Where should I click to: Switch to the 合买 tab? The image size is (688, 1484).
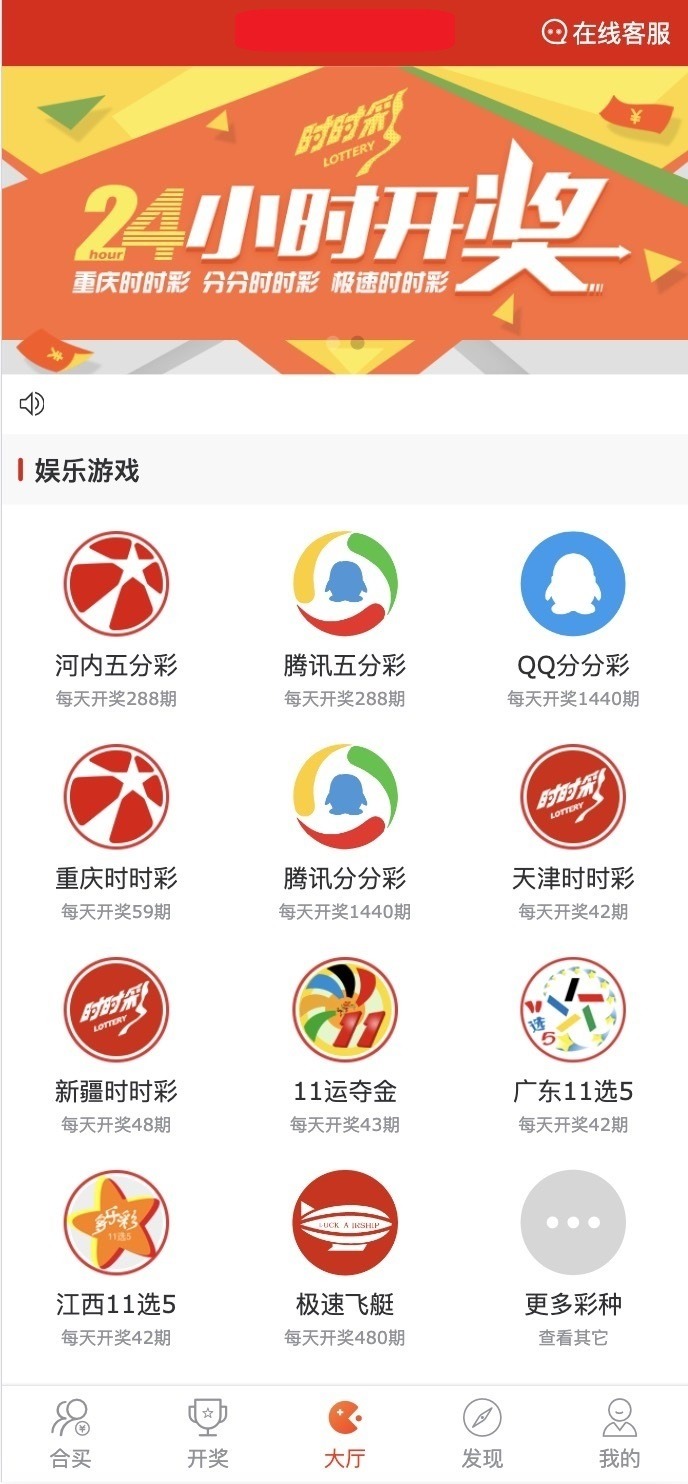[x=70, y=1433]
